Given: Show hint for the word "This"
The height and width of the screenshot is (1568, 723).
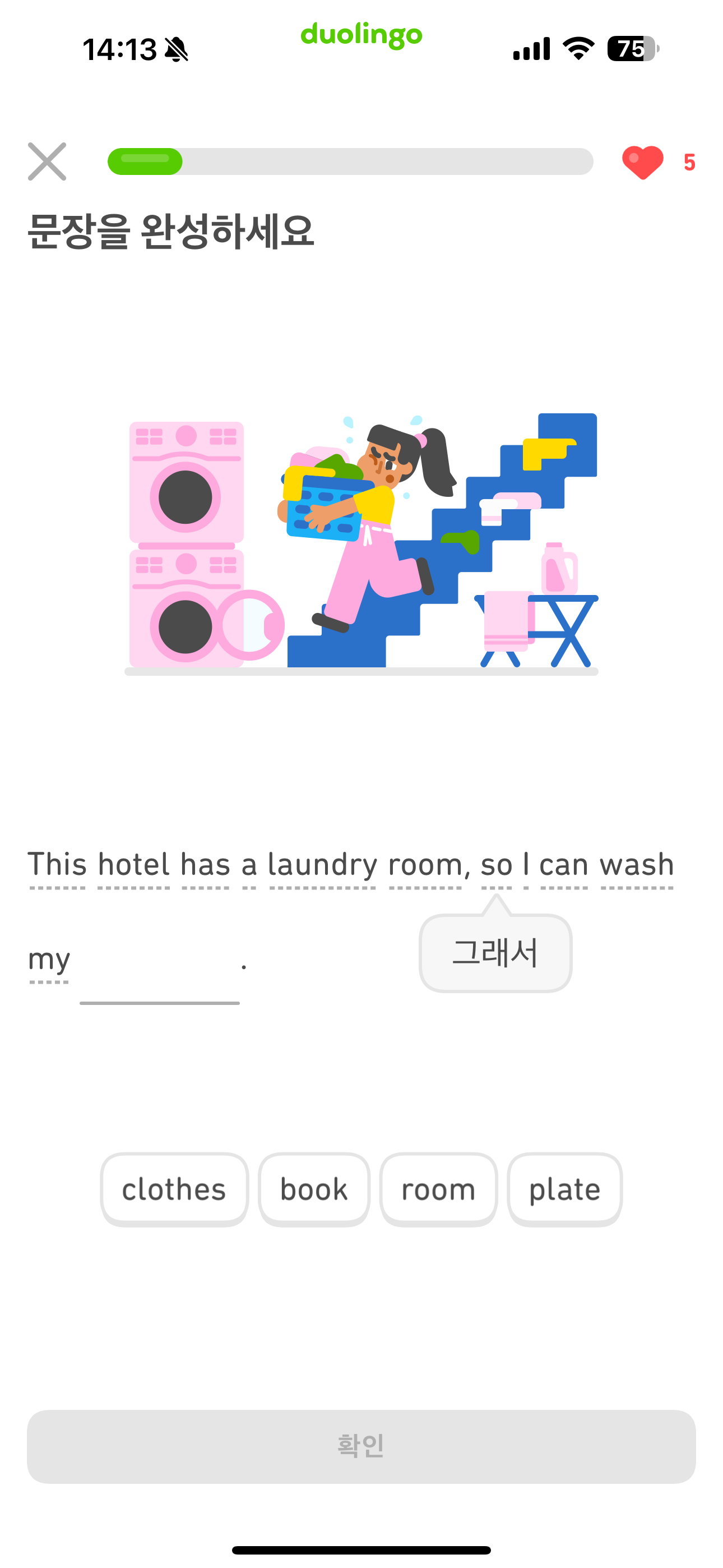Looking at the screenshot, I should pyautogui.click(x=57, y=865).
